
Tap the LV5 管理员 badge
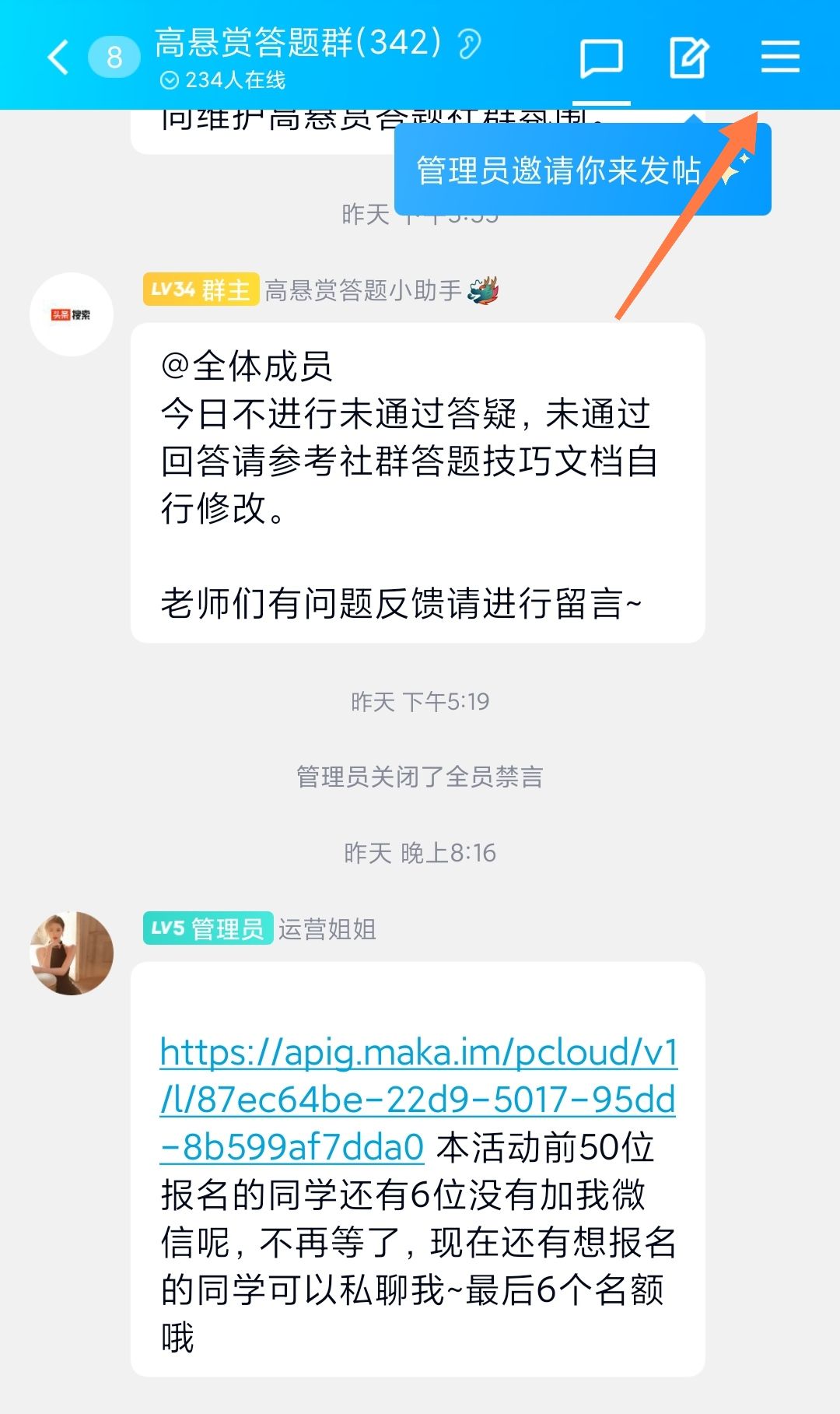coord(206,928)
